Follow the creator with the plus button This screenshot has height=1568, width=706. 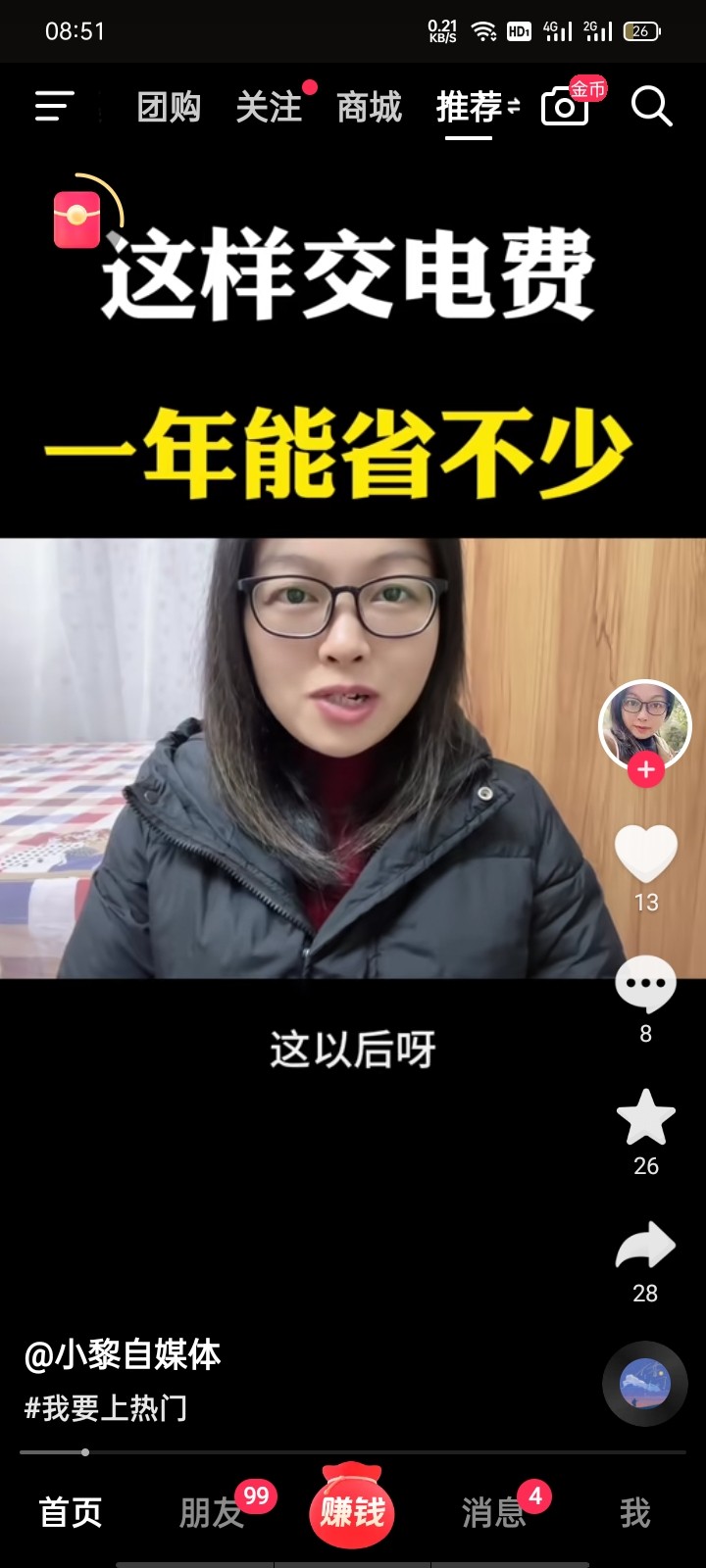[x=645, y=770]
